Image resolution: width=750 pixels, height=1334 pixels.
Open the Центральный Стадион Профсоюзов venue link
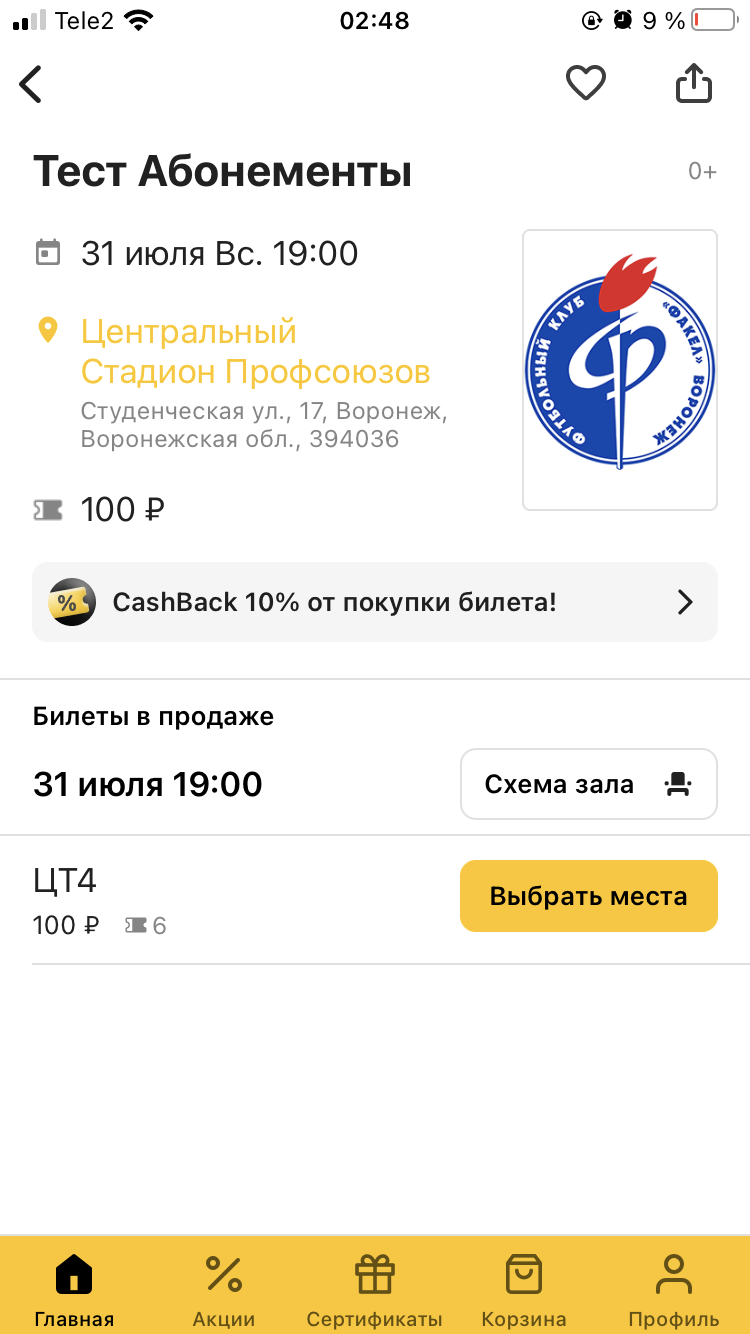click(255, 352)
